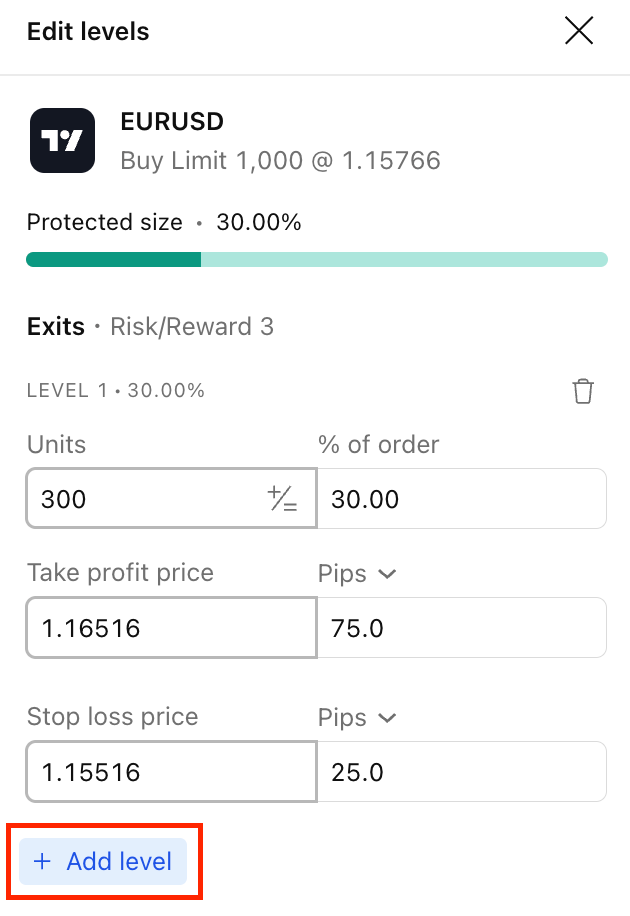Edit take profit pips value 75.0
The height and width of the screenshot is (916, 630).
[460, 628]
